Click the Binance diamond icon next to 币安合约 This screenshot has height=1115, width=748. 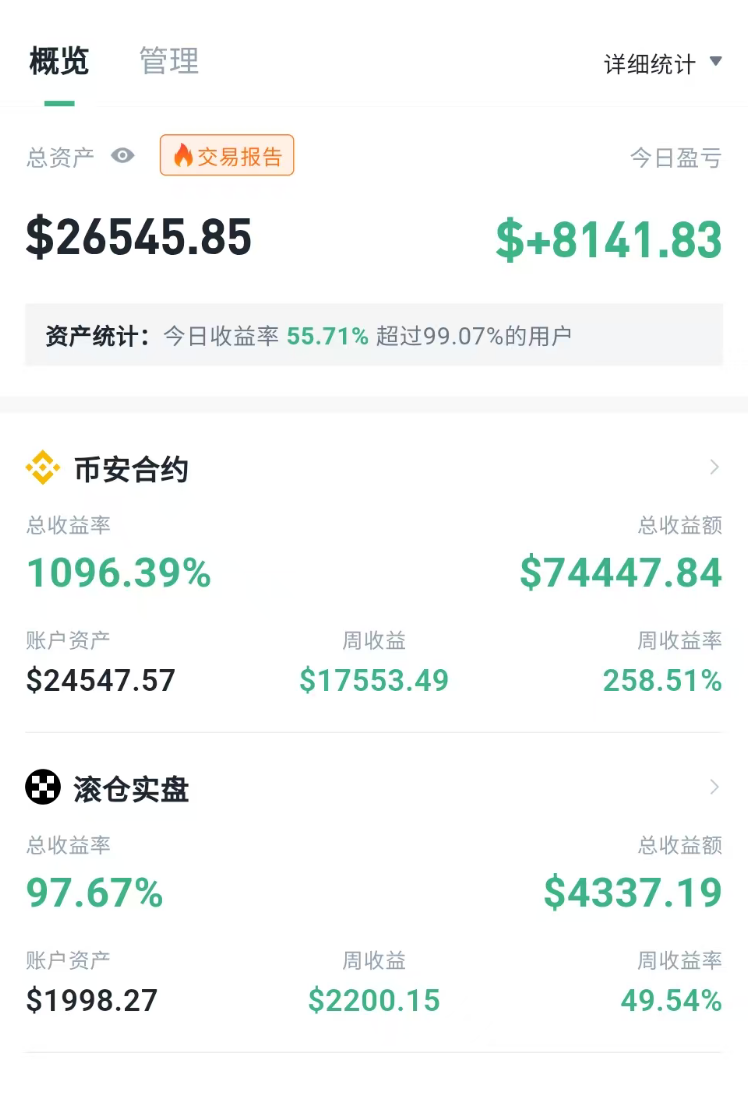pos(42,467)
